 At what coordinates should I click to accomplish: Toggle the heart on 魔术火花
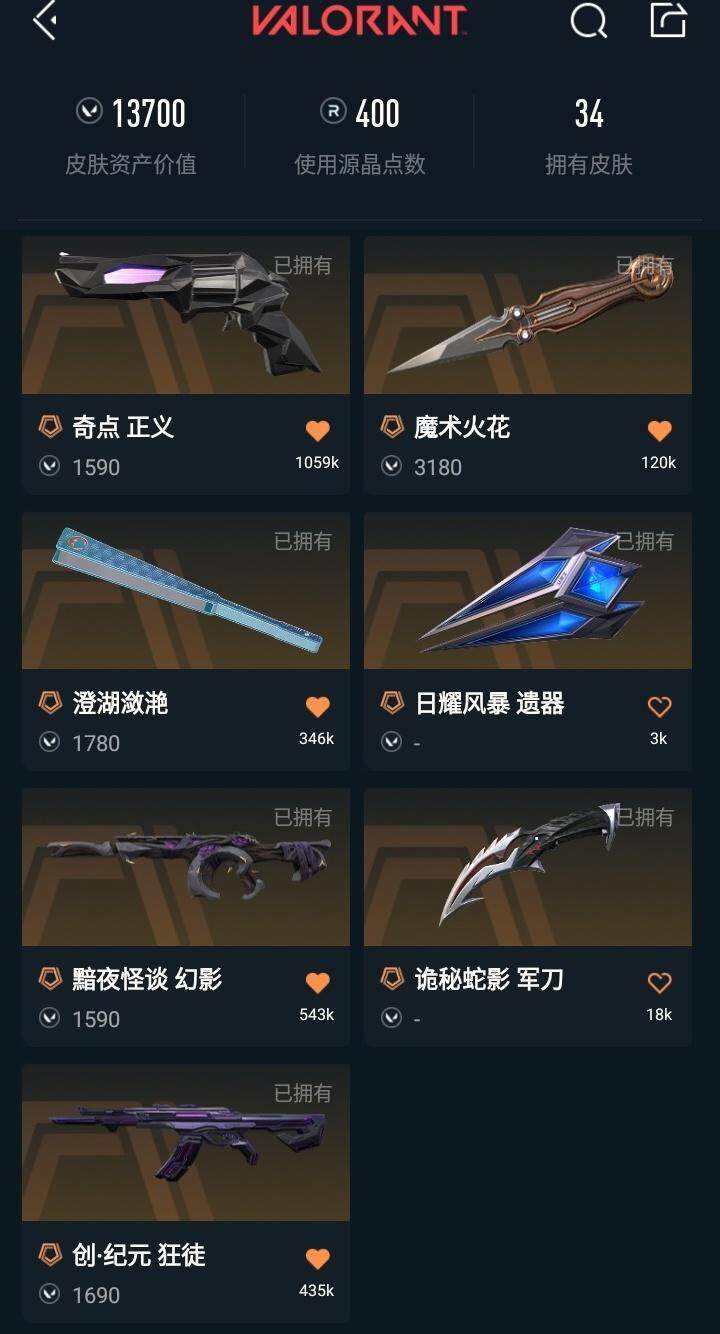[659, 431]
